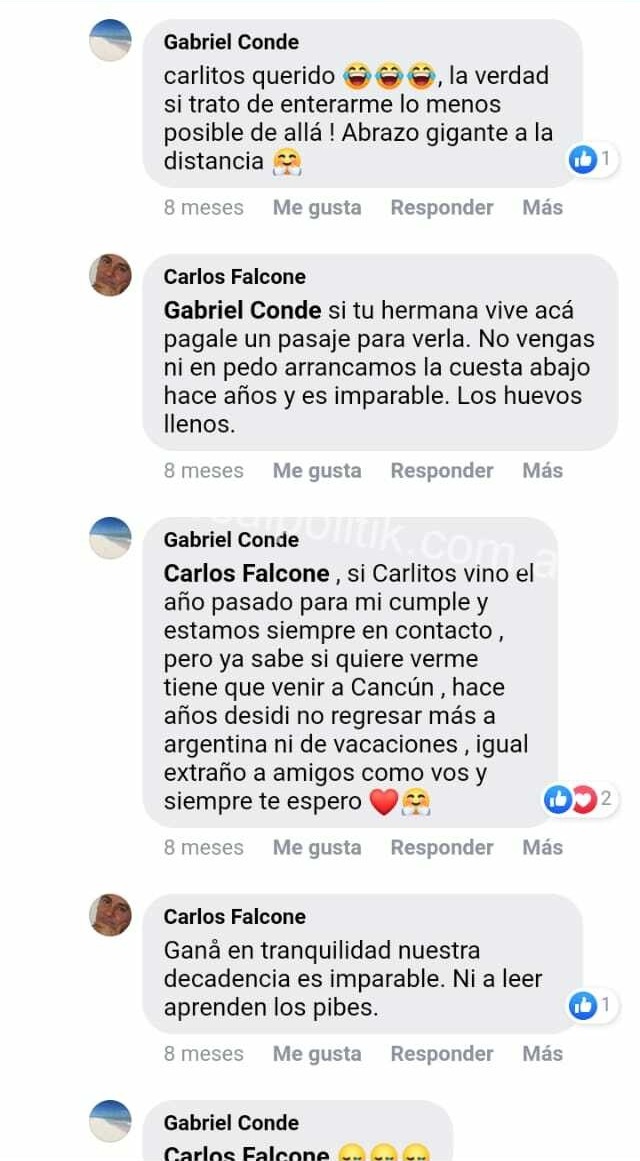Open Gabriel Conde's avatar beside 'carlitos querido' comment
The height and width of the screenshot is (1161, 640).
click(x=110, y=41)
